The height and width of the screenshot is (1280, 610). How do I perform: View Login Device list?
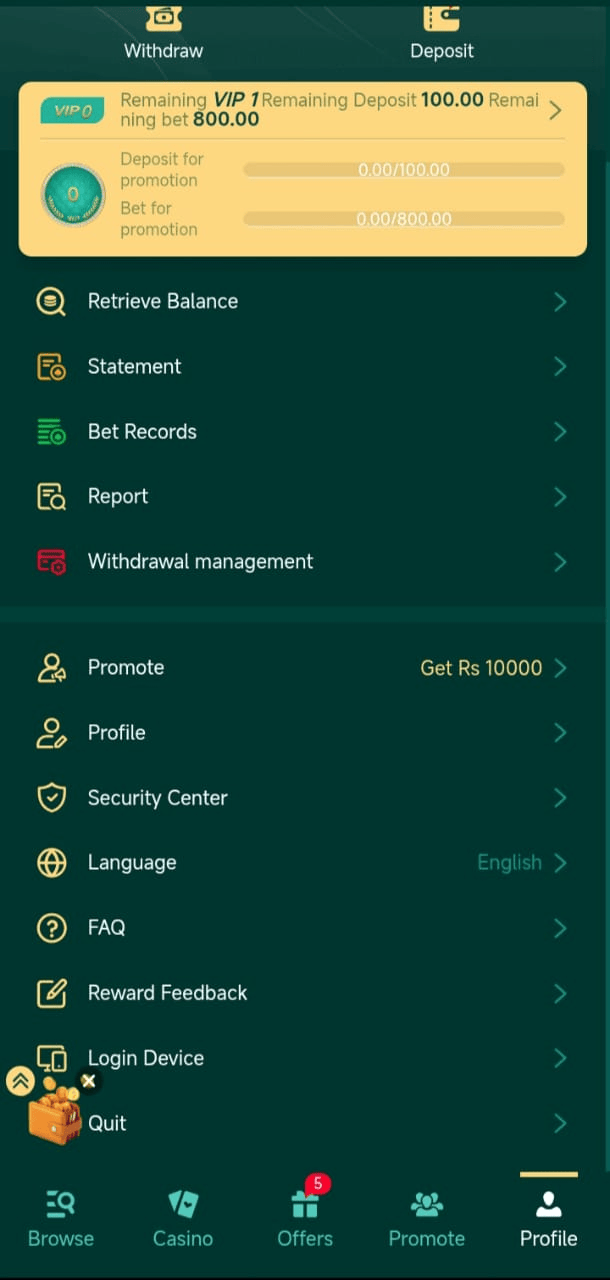[300, 1058]
